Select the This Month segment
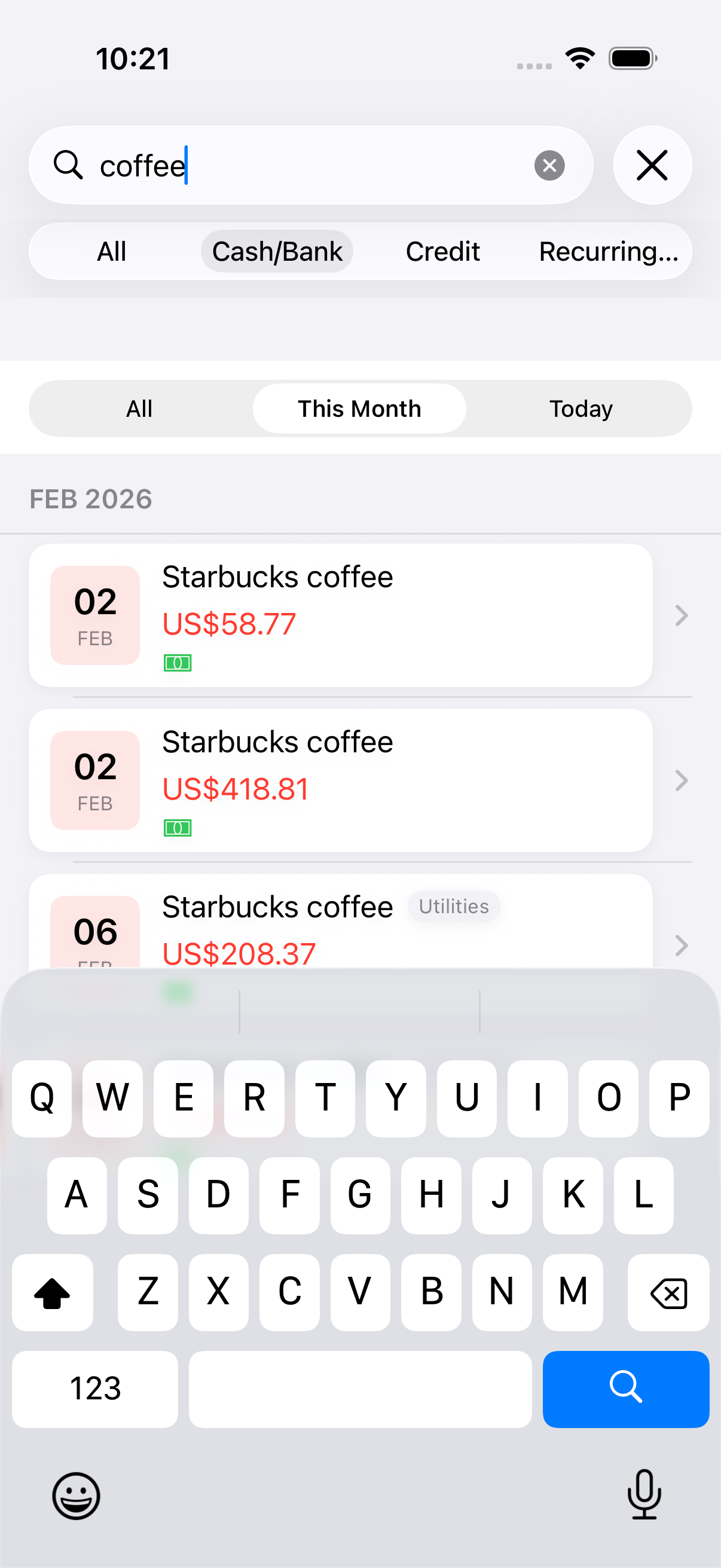Screen dimensions: 721x1568 (x=359, y=408)
